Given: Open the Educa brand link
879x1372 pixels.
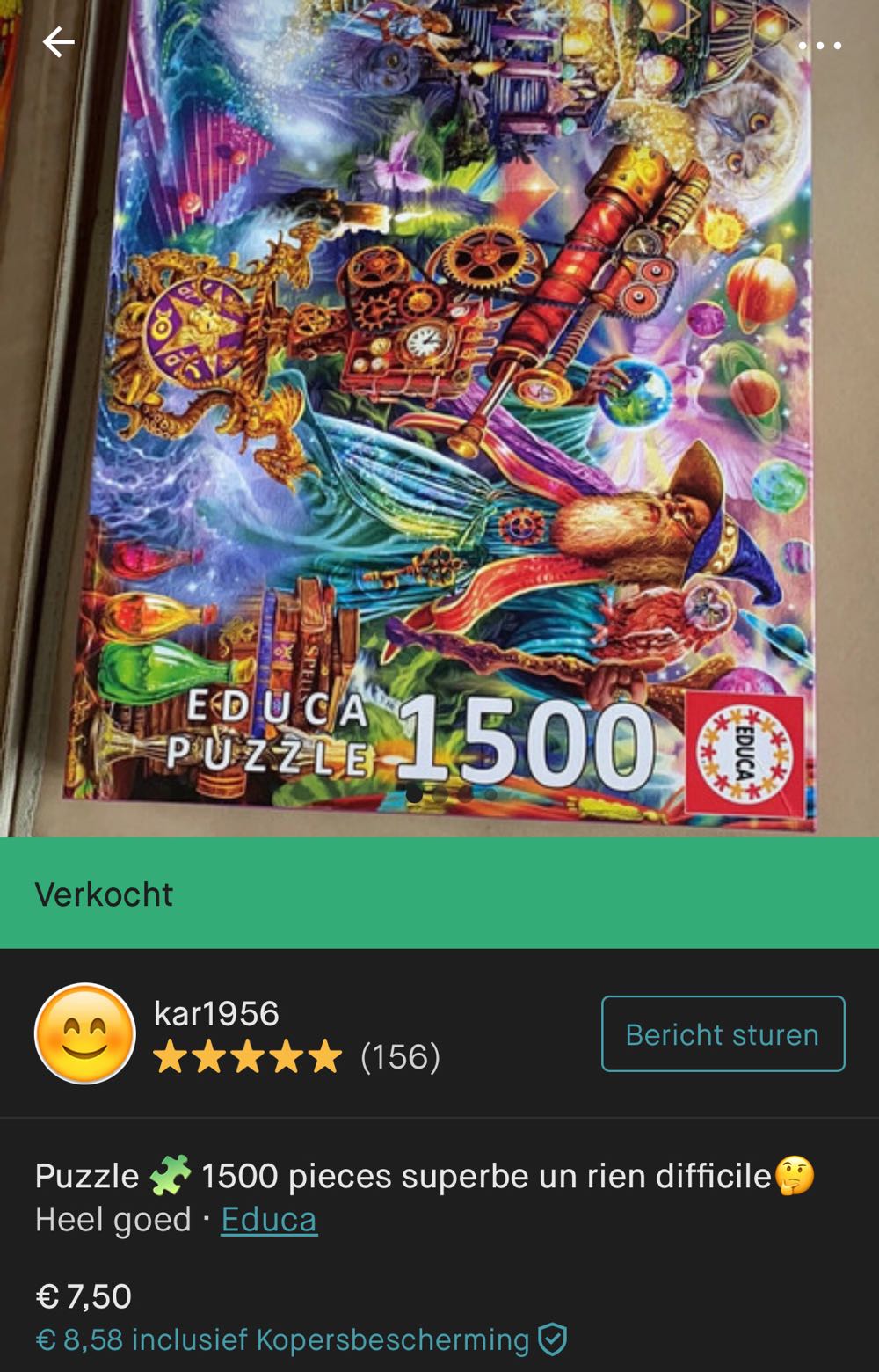Looking at the screenshot, I should coord(268,1219).
